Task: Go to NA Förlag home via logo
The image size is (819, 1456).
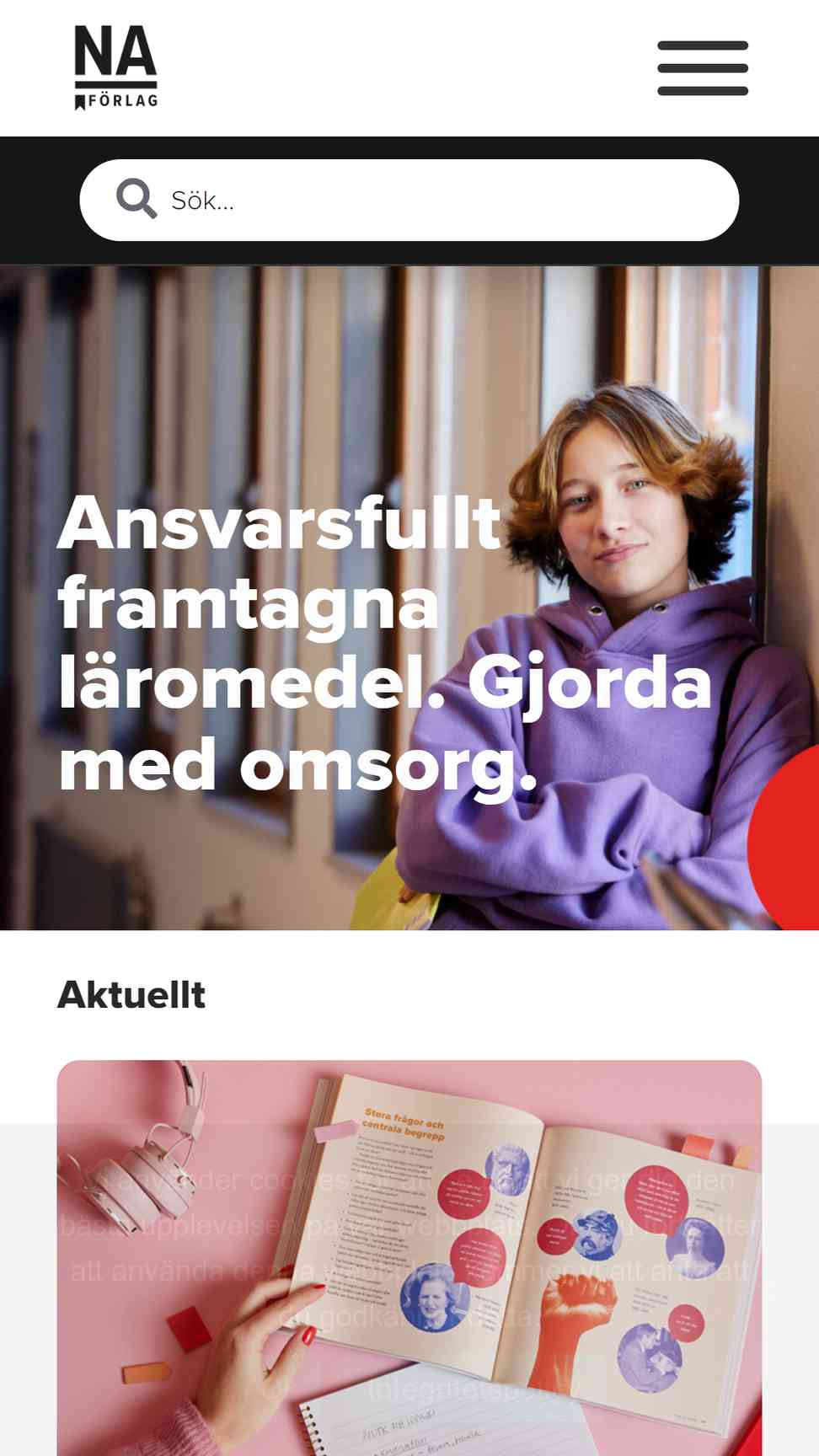Action: [115, 67]
